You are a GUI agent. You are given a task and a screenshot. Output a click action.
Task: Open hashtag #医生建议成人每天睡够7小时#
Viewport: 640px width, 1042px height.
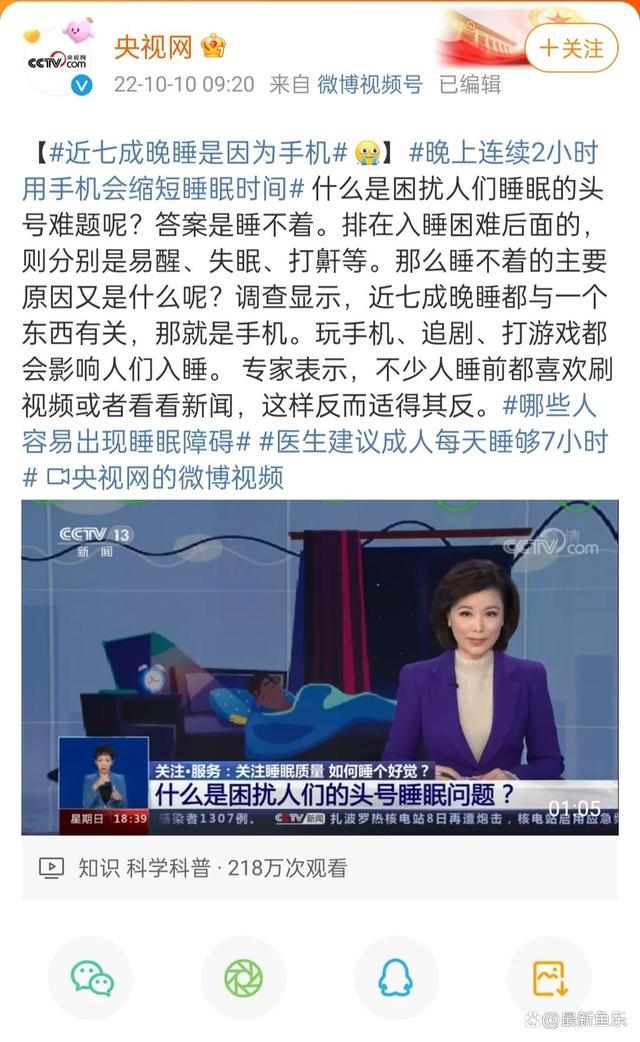tap(433, 441)
